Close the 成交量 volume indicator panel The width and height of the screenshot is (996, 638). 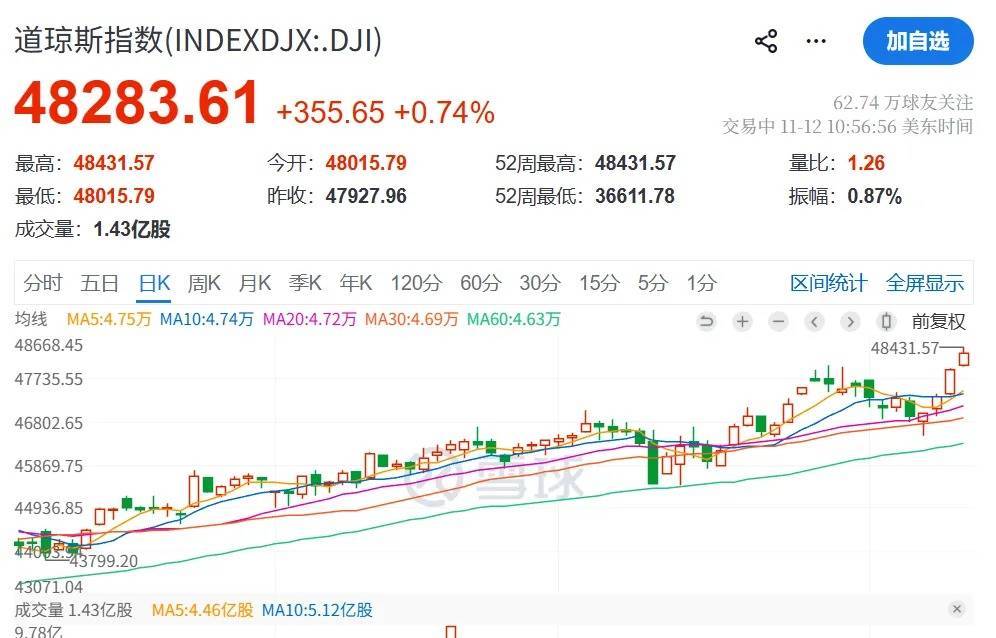[x=957, y=609]
